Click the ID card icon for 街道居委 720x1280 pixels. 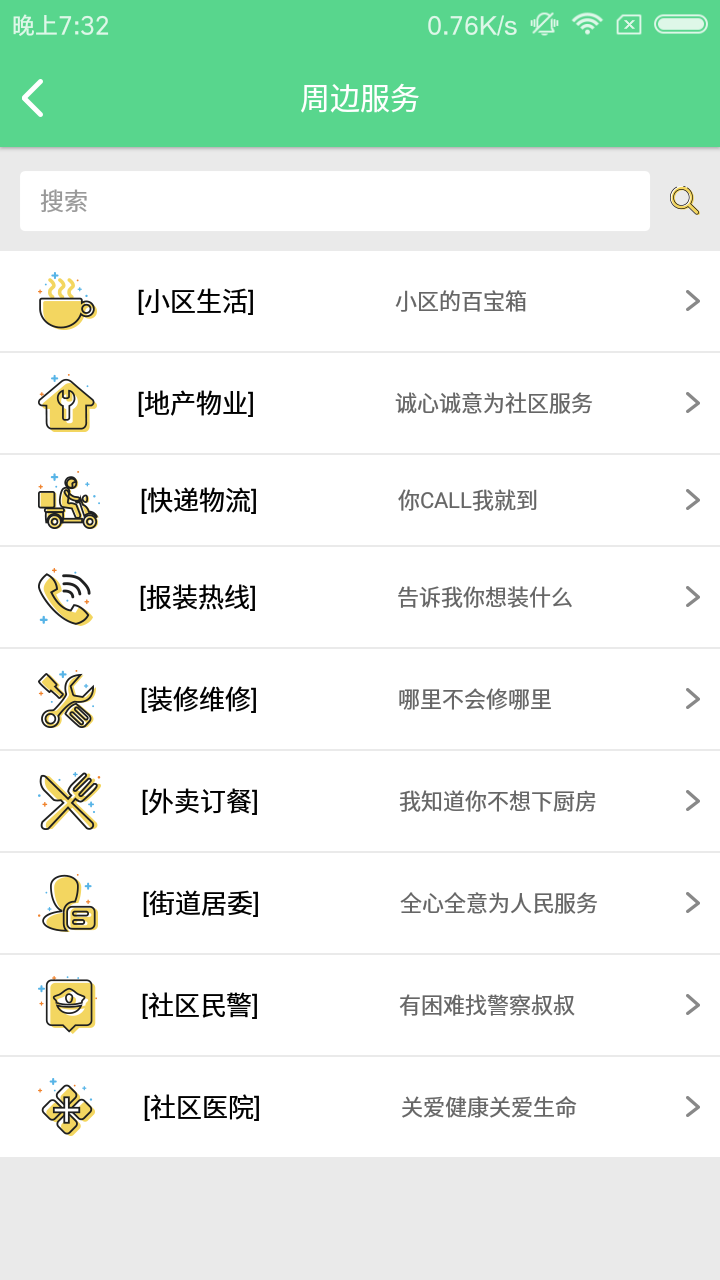[65, 902]
